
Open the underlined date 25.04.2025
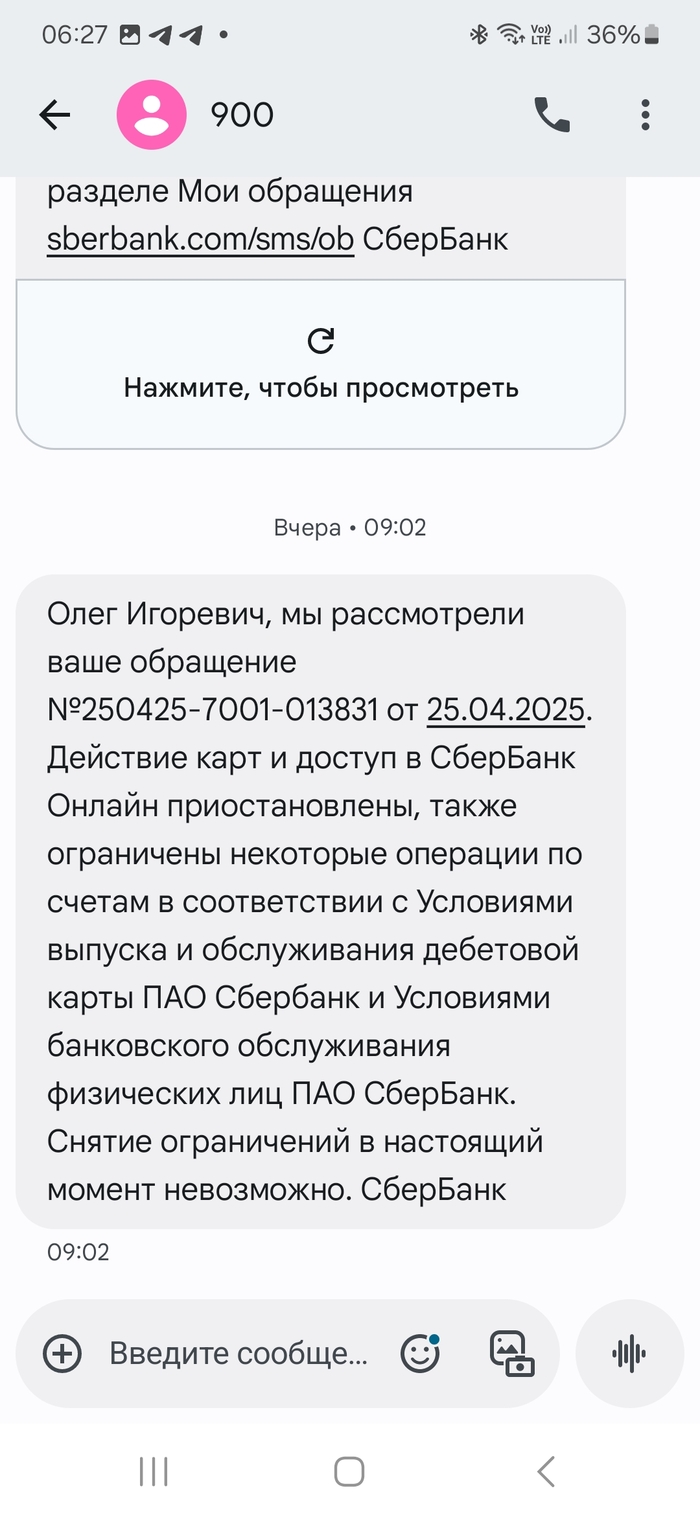coord(506,709)
